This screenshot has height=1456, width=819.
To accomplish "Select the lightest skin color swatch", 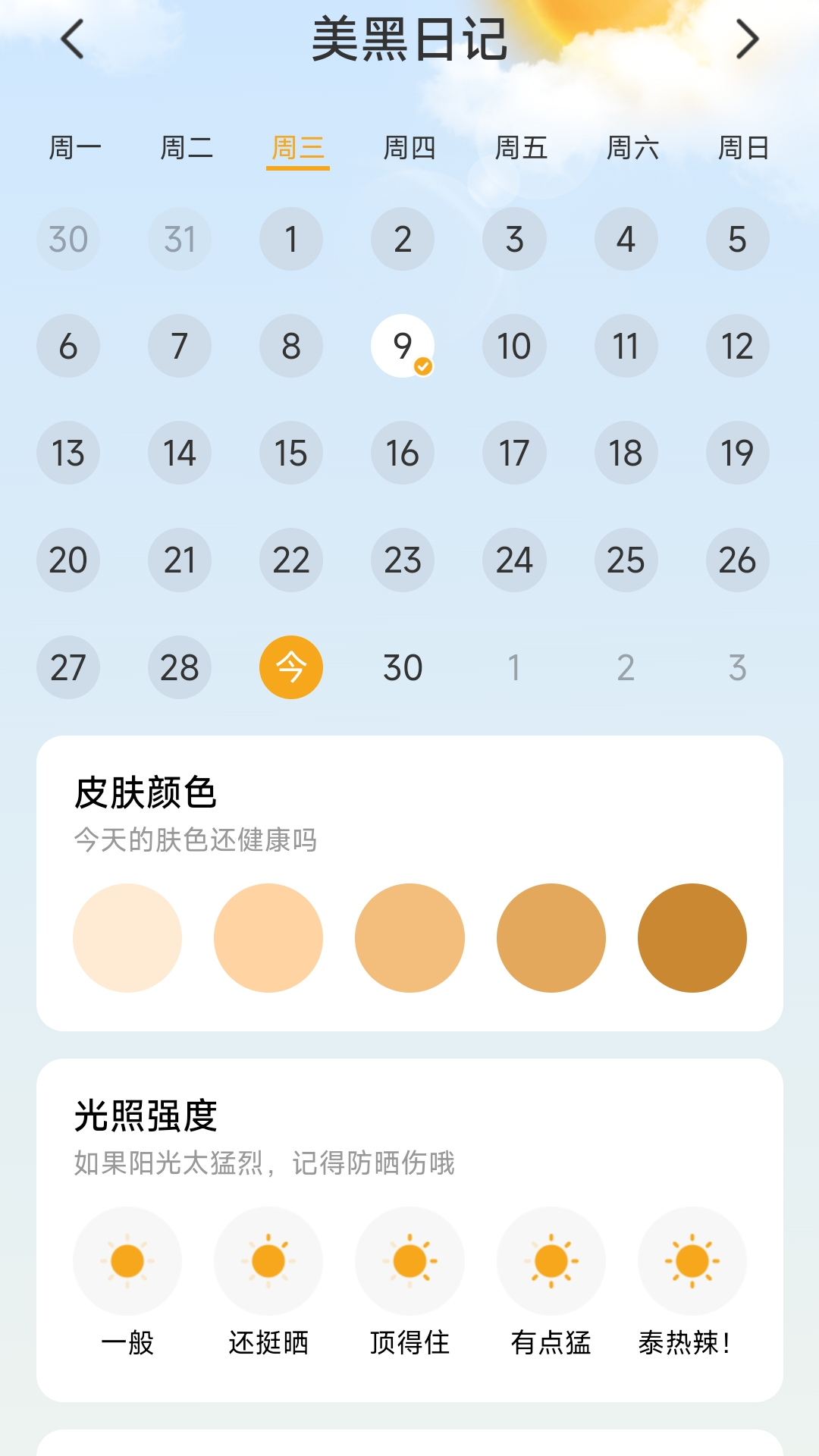I will [127, 937].
